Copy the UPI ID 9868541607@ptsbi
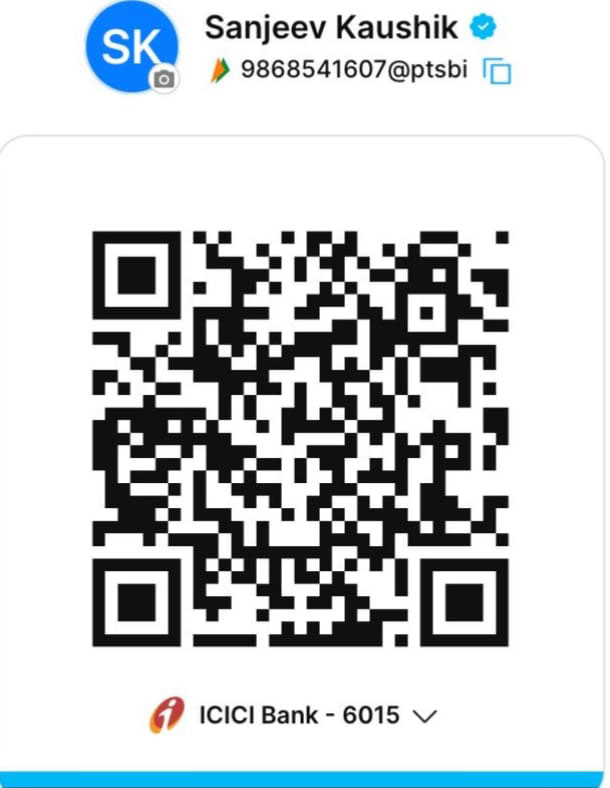The width and height of the screenshot is (610, 788). [497, 72]
